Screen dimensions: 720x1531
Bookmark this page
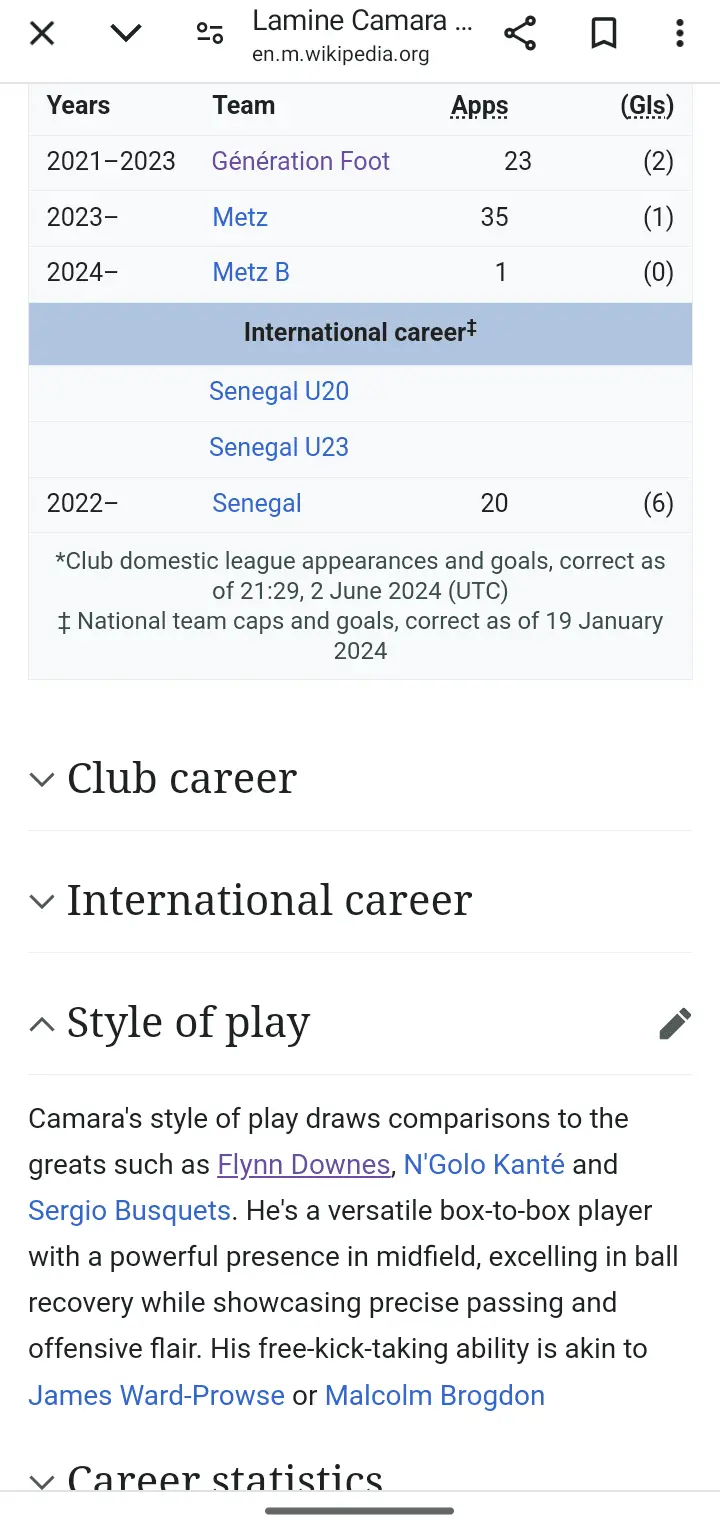point(603,34)
